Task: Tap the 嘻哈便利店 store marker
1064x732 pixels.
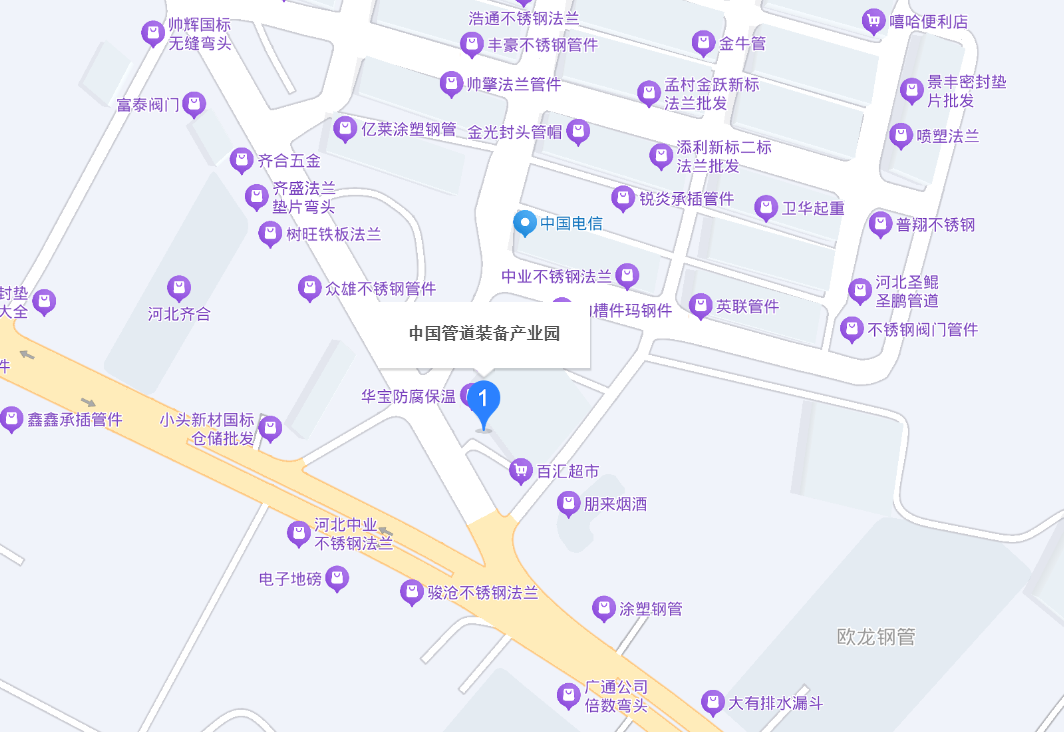Action: pyautogui.click(x=874, y=21)
